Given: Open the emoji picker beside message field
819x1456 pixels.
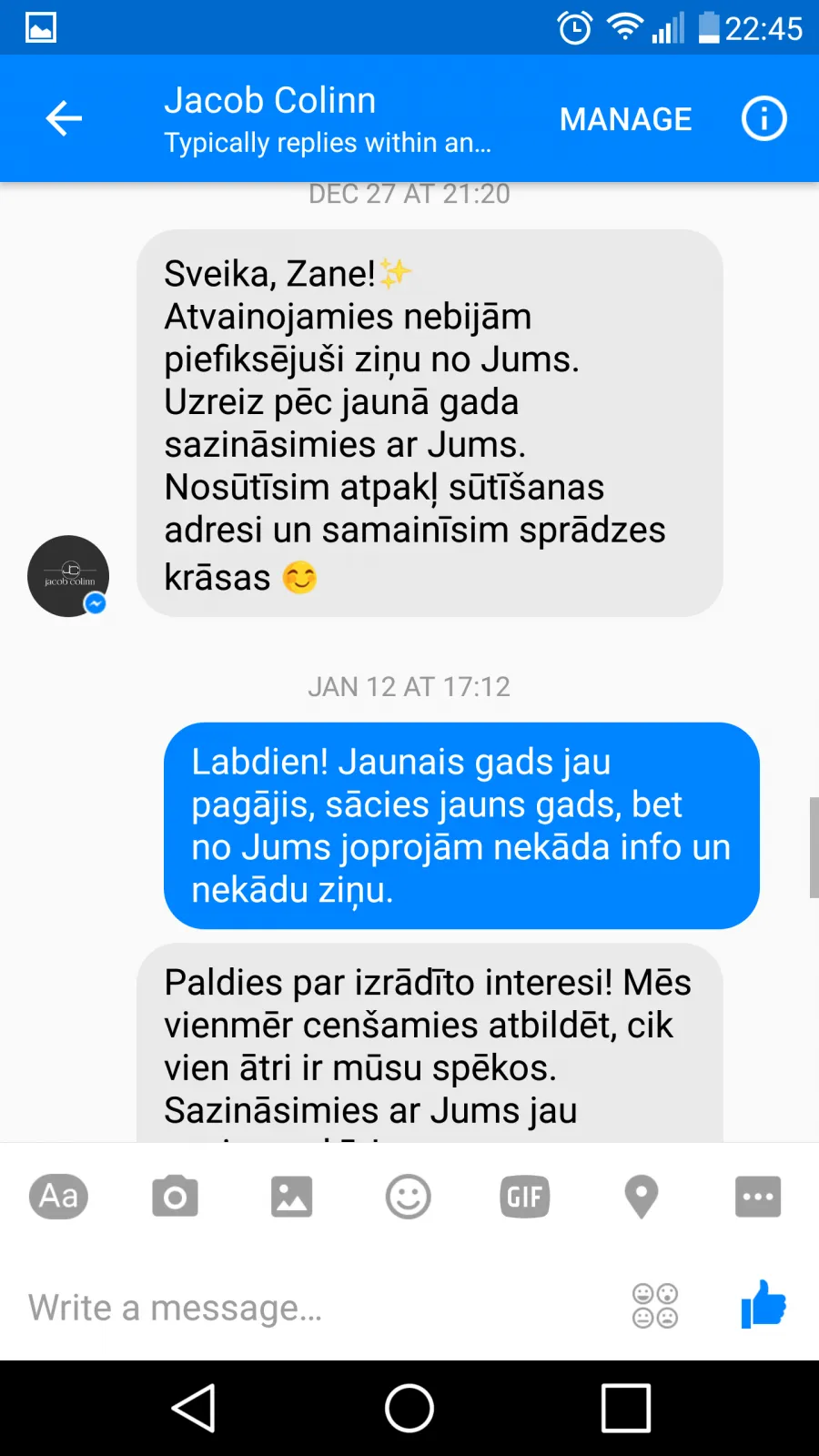Looking at the screenshot, I should 655,1307.
